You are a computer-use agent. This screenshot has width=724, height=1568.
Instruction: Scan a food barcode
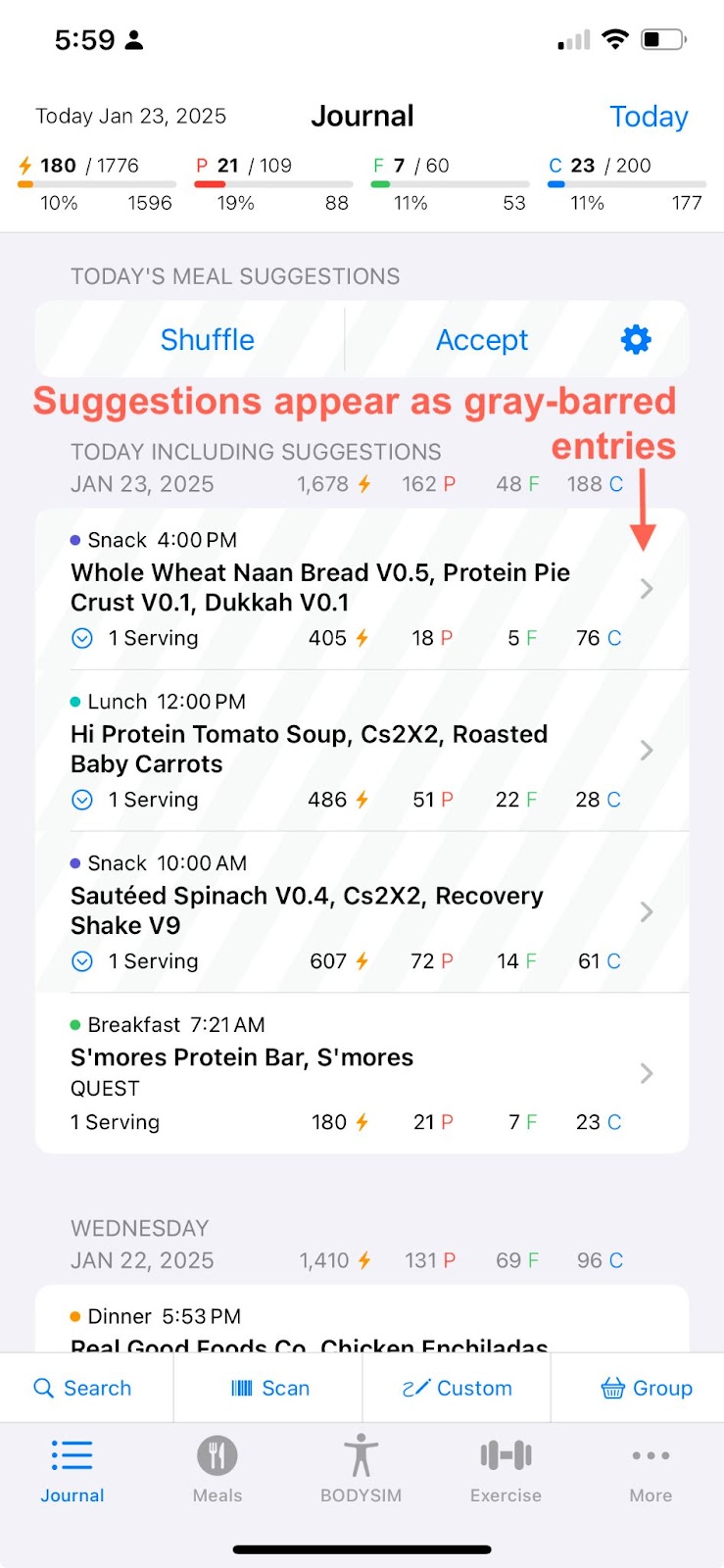(x=270, y=1388)
